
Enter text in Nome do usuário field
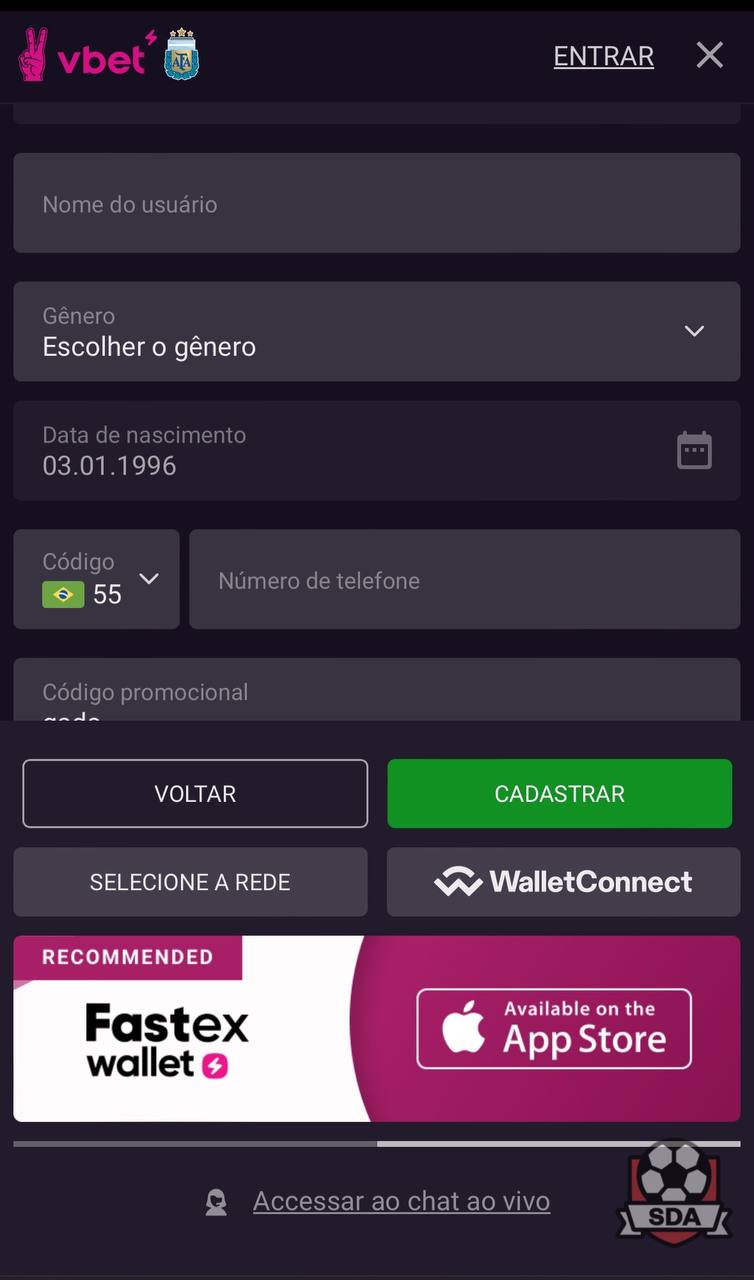[x=376, y=203]
